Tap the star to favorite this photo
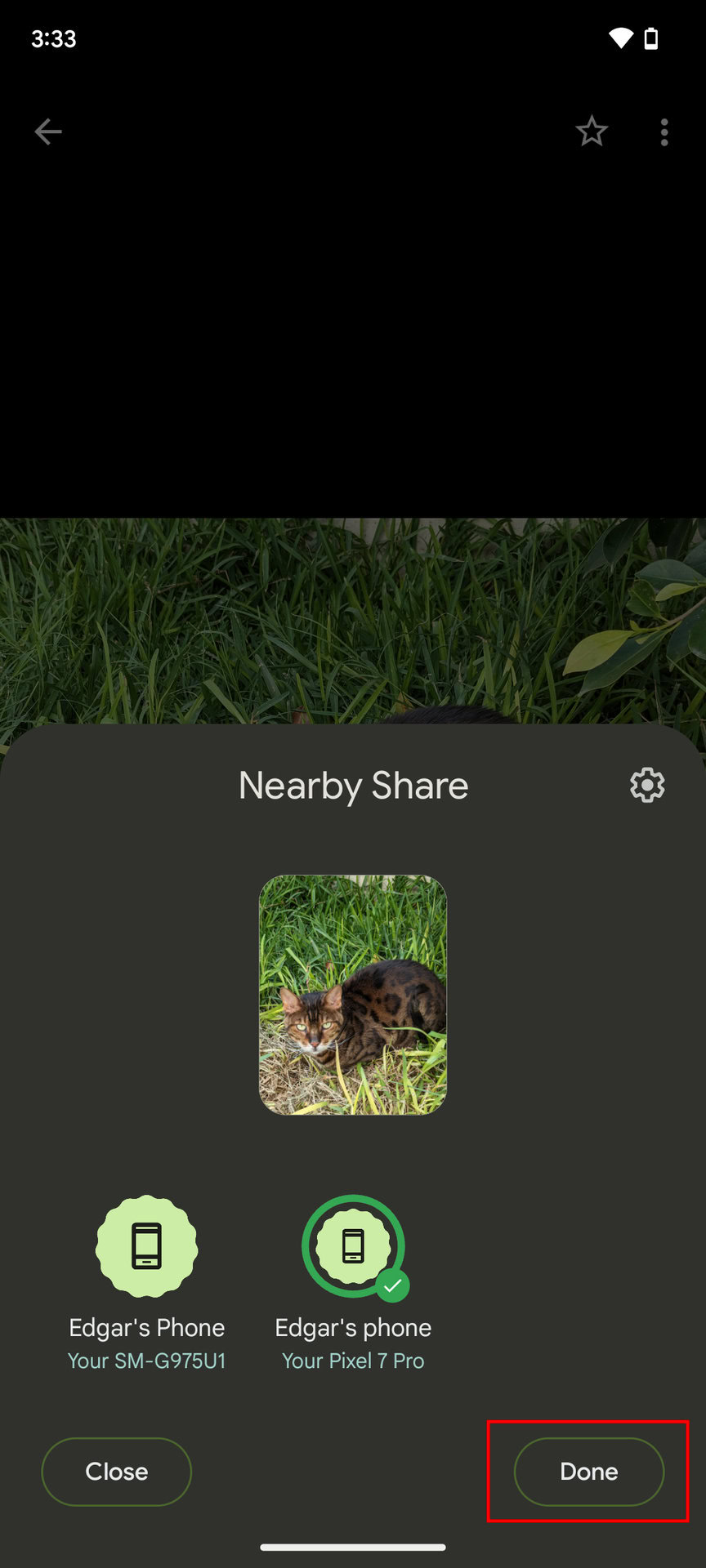 591,131
